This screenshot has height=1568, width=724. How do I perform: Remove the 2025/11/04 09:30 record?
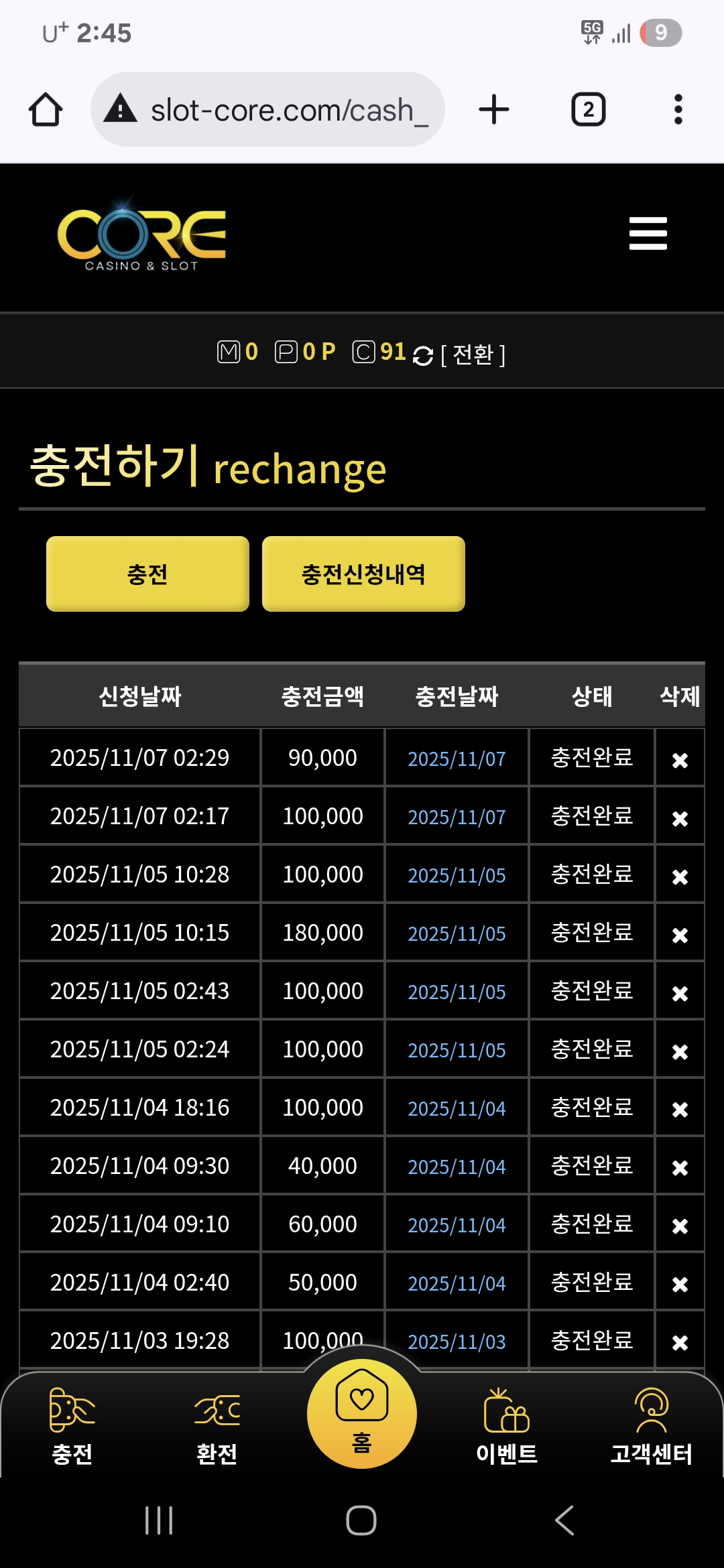680,1168
